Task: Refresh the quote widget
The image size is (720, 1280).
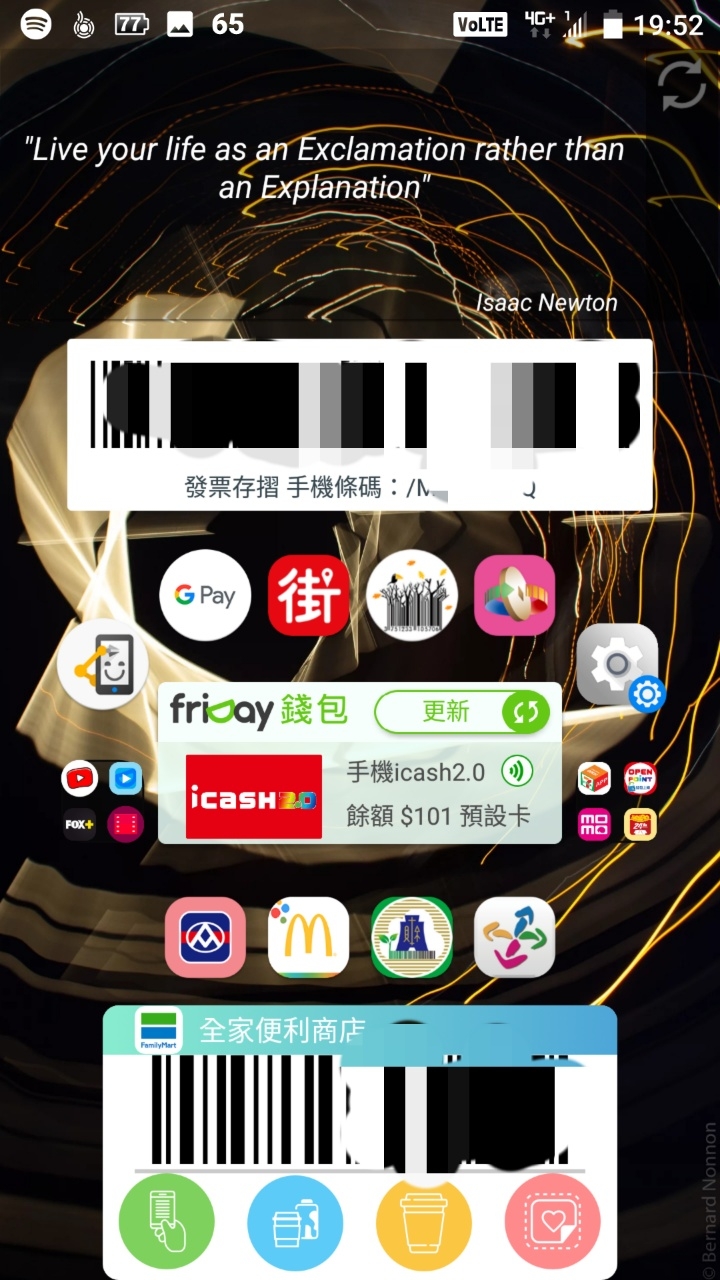Action: click(683, 84)
